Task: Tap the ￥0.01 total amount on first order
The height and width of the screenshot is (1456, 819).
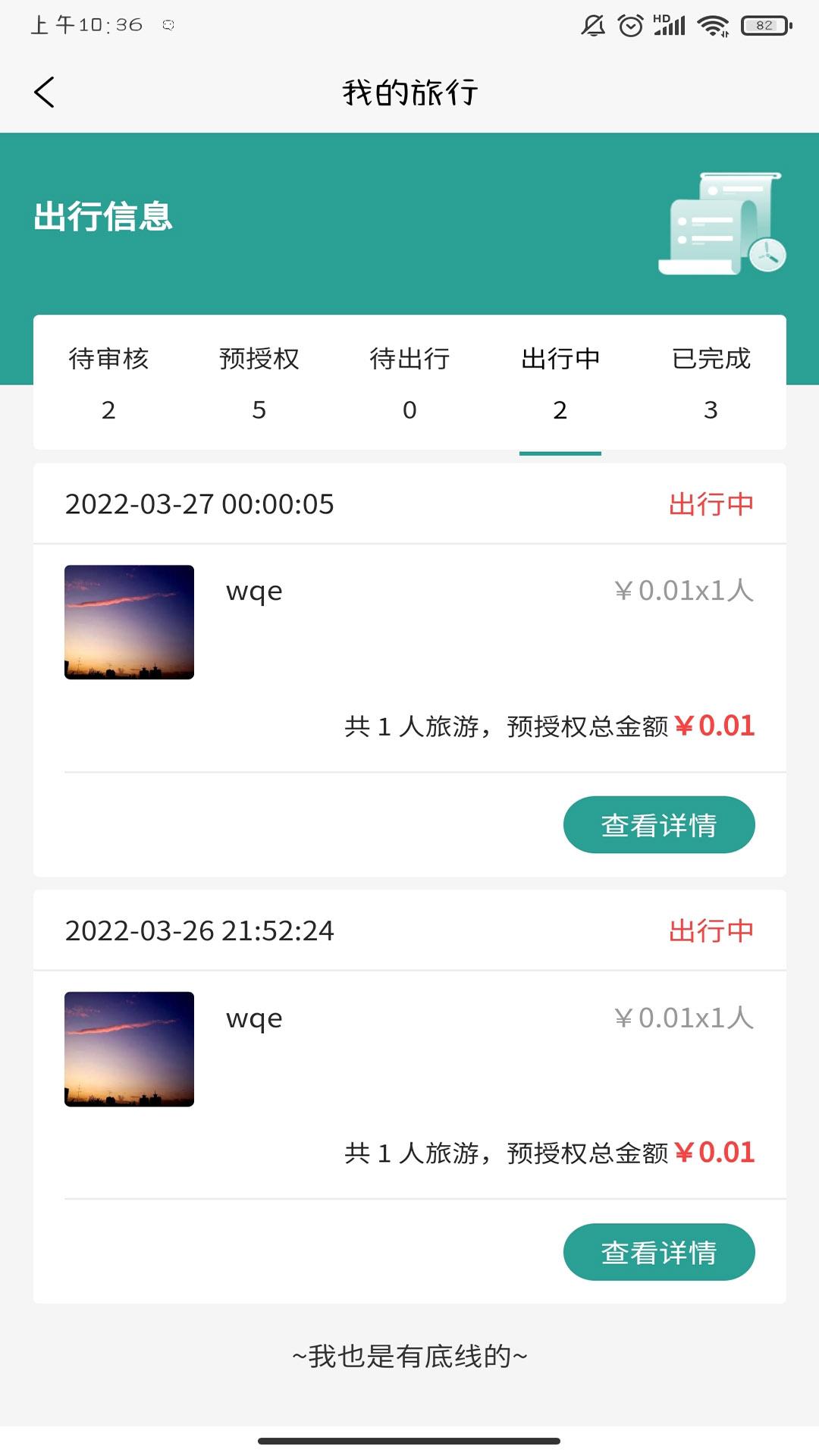Action: click(x=716, y=725)
